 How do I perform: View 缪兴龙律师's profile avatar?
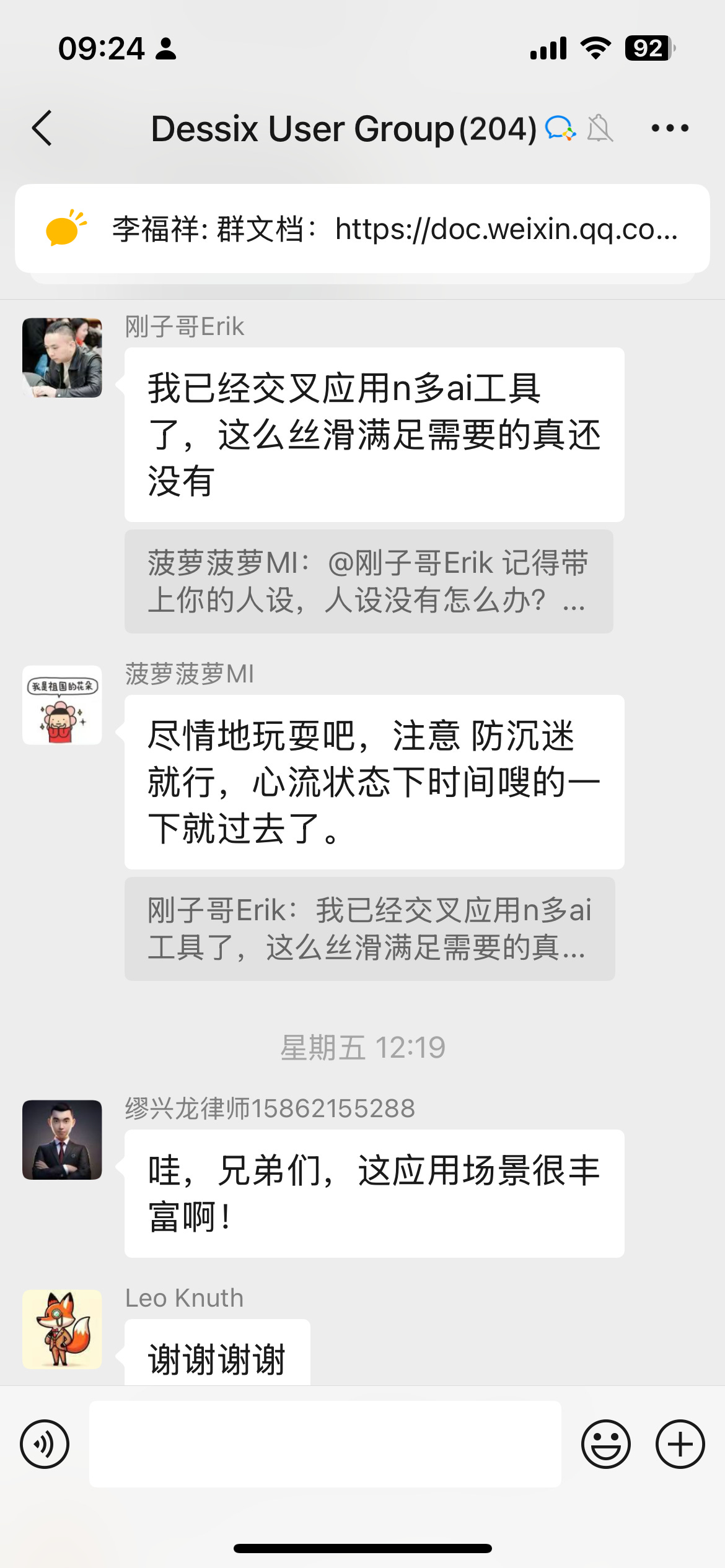coord(62,1139)
